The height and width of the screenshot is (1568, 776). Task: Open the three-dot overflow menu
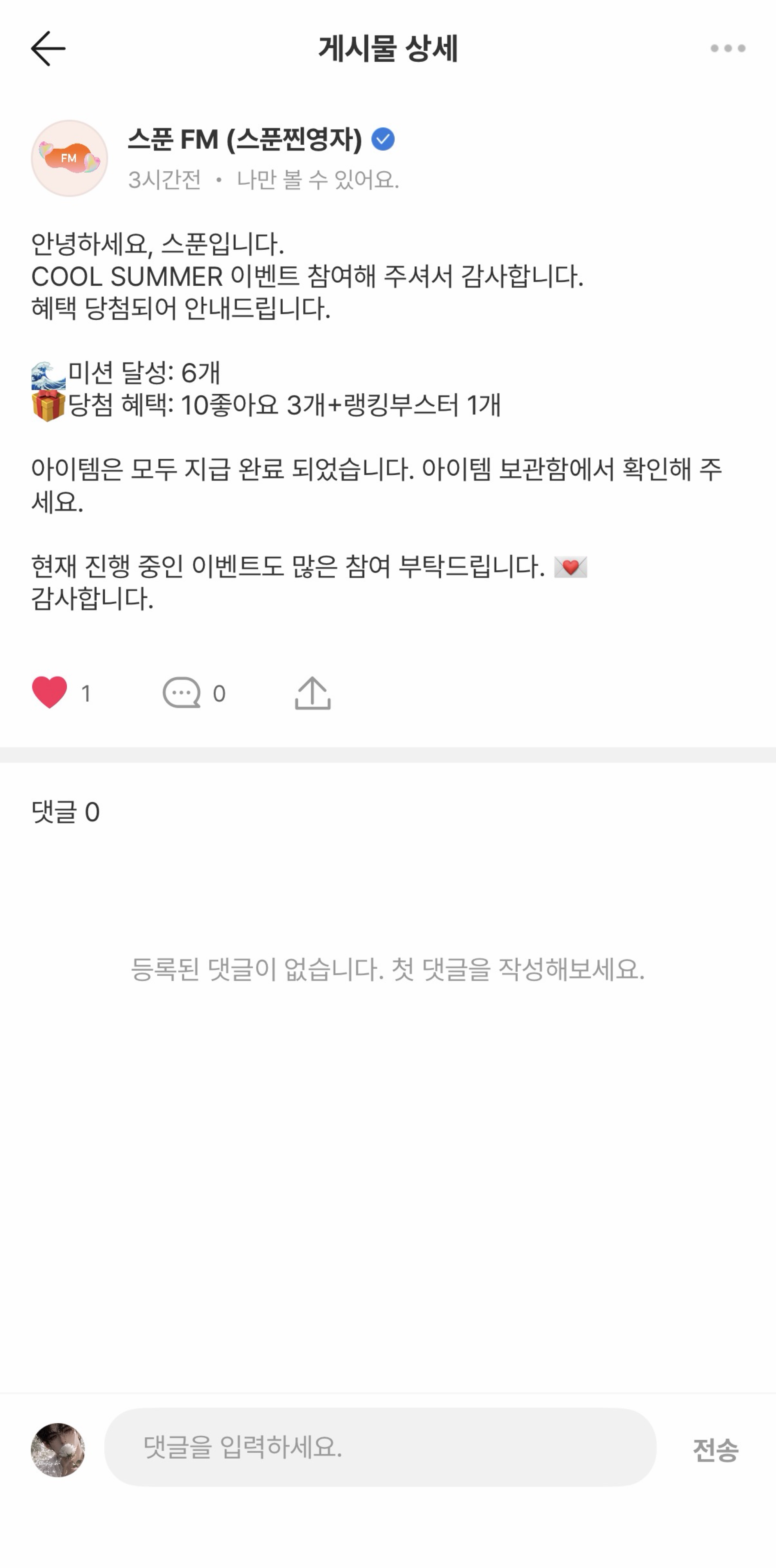728,49
